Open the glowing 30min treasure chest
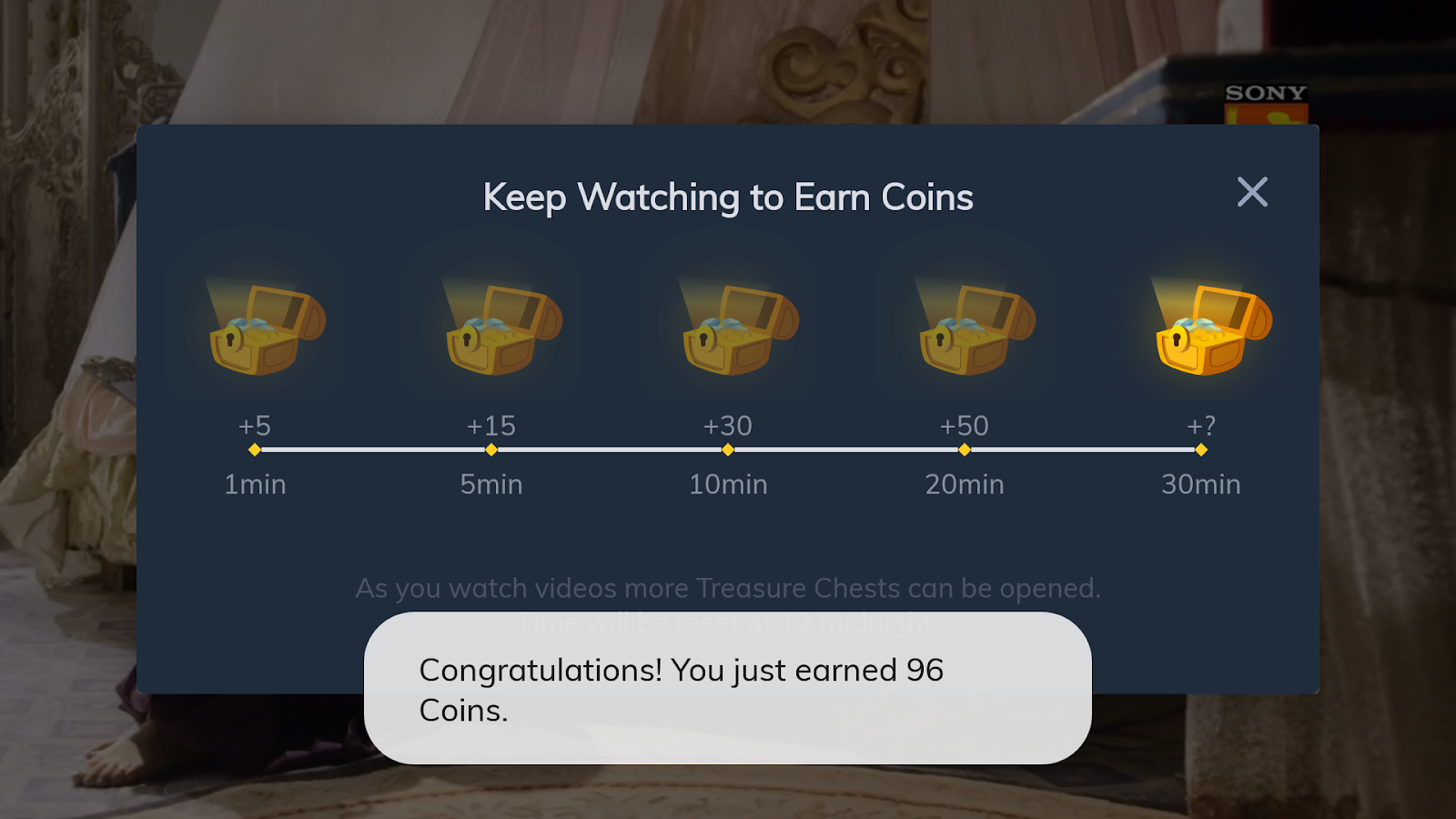This screenshot has width=1456, height=819. (1211, 326)
